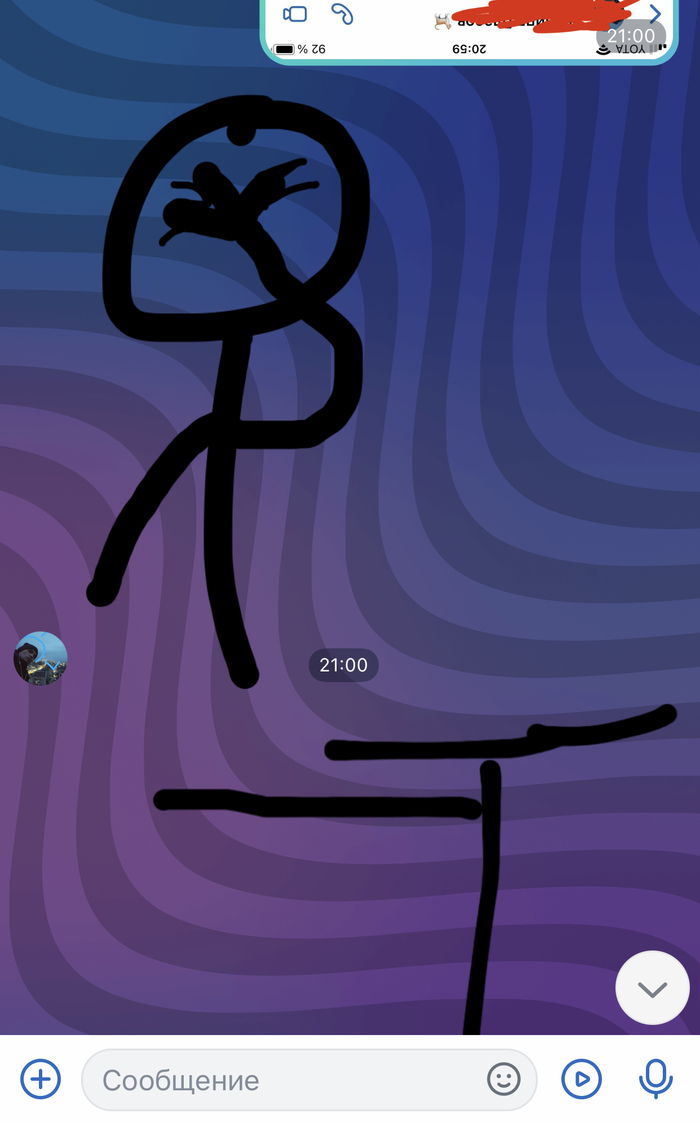Open the sender's round avatar
This screenshot has width=700, height=1123.
click(41, 658)
